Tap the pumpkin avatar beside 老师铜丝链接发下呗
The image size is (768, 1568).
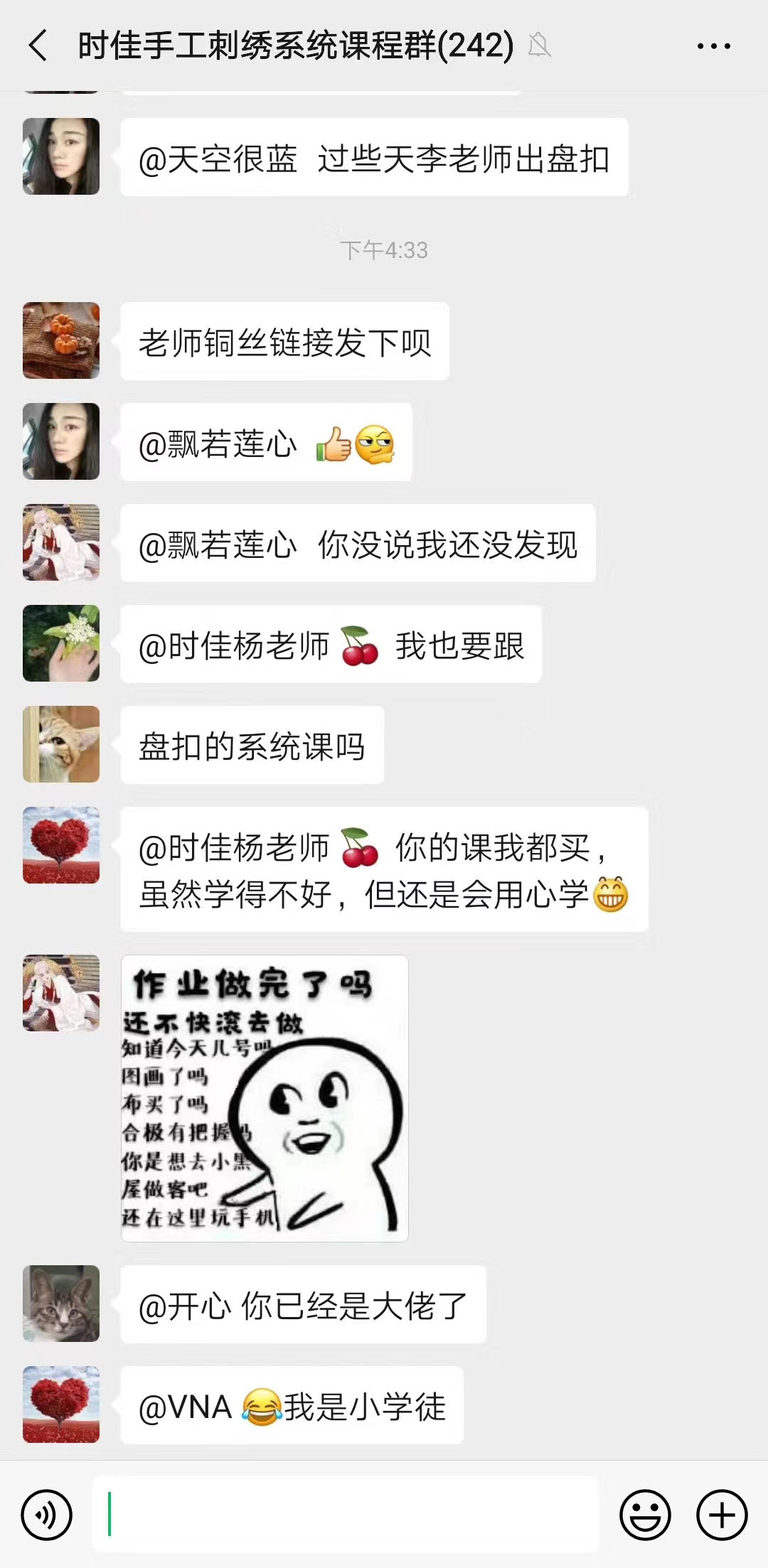pyautogui.click(x=61, y=340)
